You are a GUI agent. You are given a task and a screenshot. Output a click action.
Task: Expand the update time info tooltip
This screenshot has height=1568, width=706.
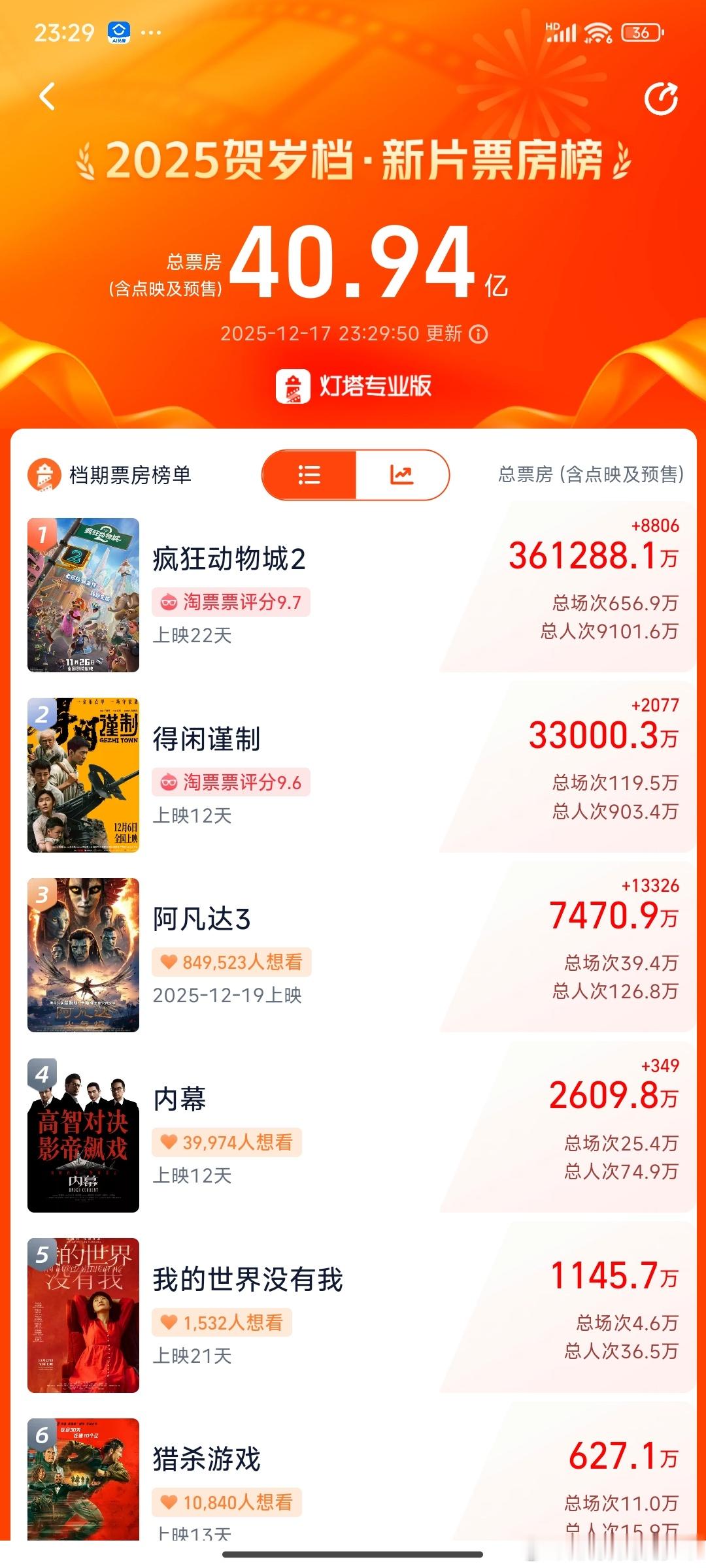(x=478, y=335)
